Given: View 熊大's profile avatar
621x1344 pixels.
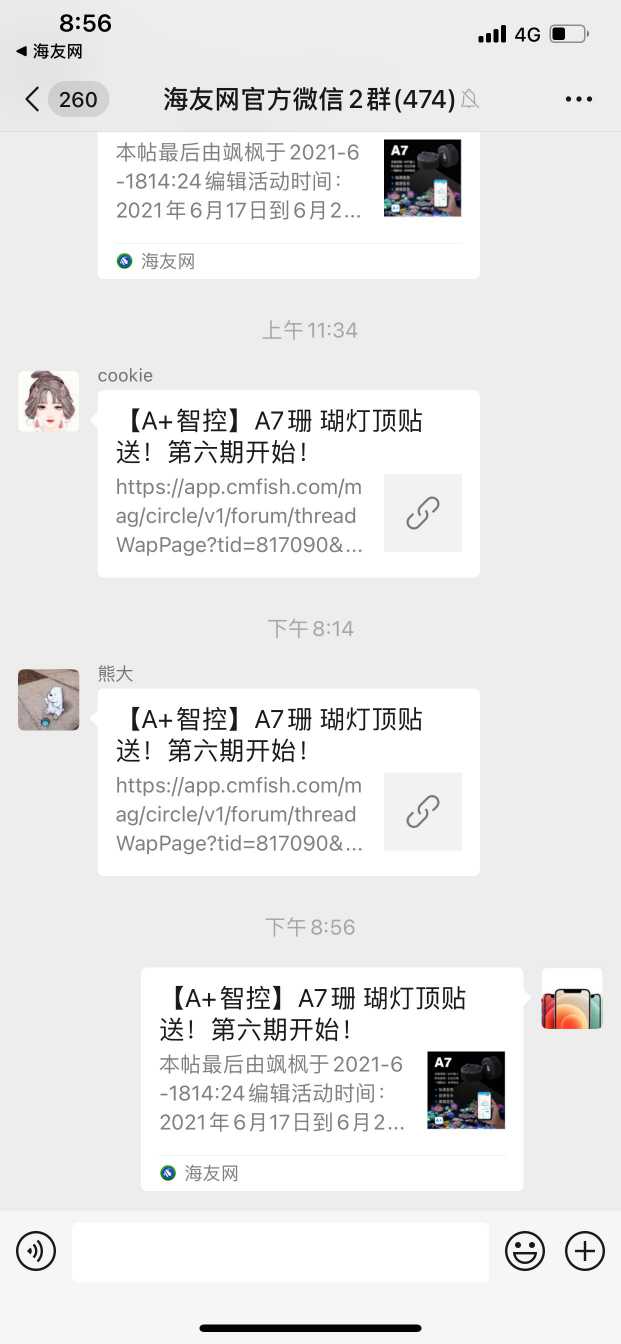Looking at the screenshot, I should (x=48, y=700).
